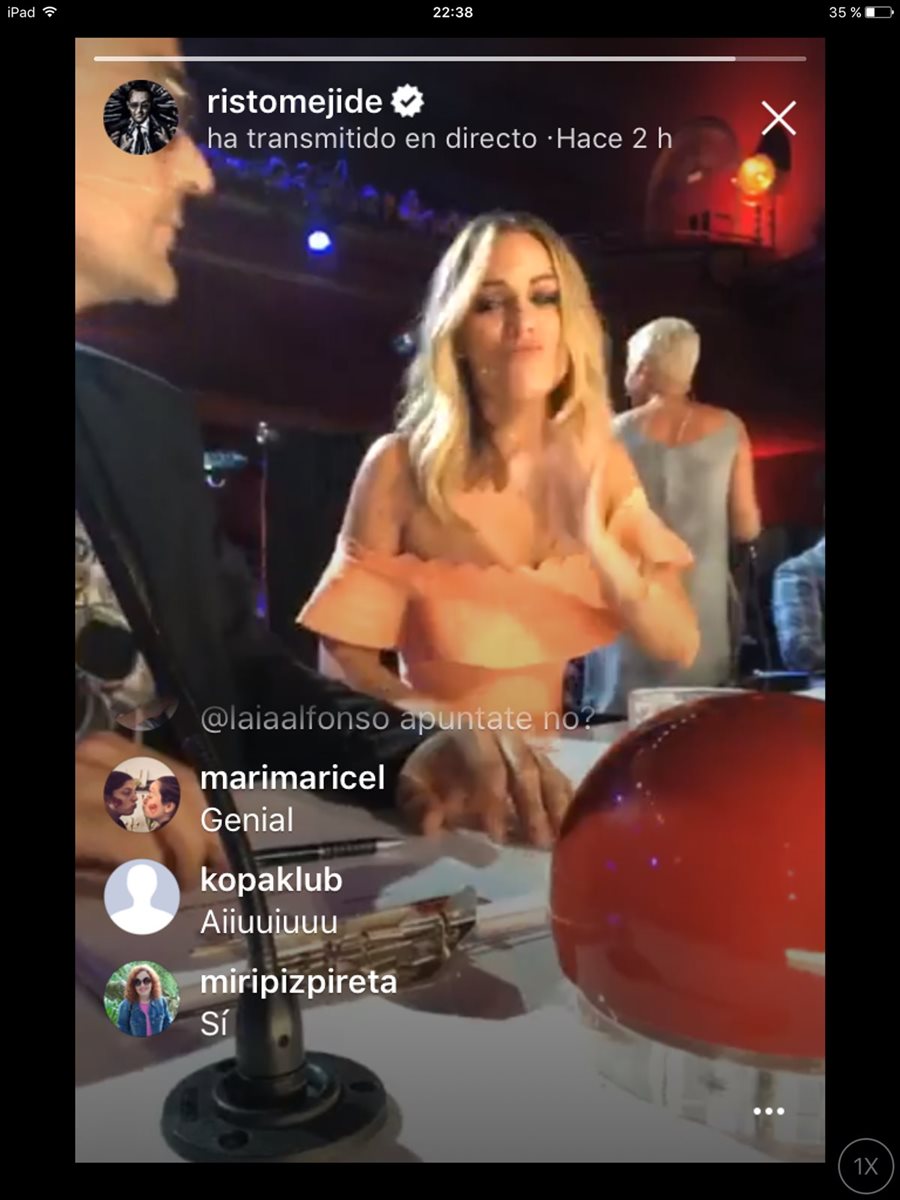The image size is (900, 1200).
Task: Close the live video replay
Action: pyautogui.click(x=778, y=118)
